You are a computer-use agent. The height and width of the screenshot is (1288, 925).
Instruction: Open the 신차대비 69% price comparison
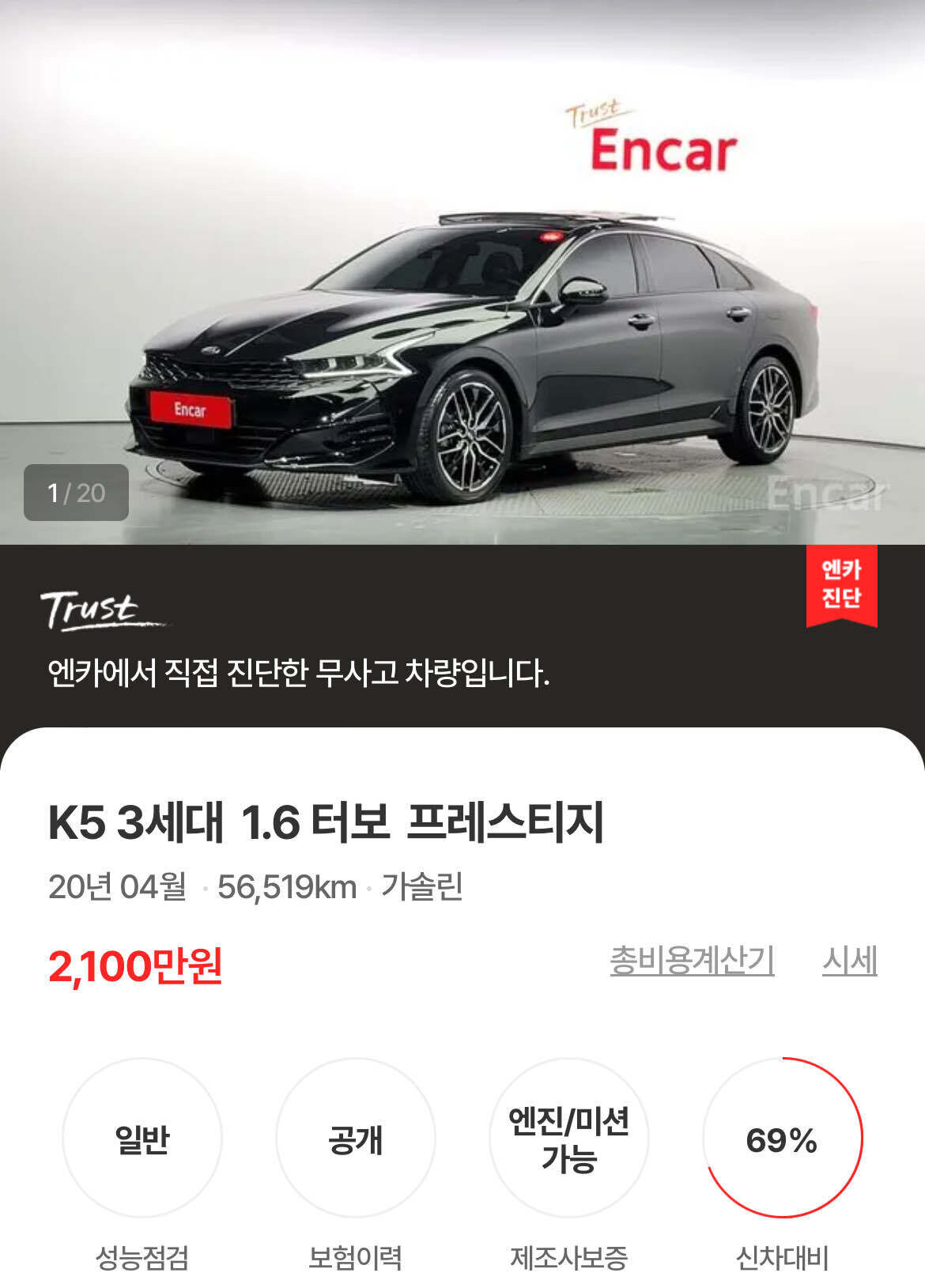coord(782,1139)
